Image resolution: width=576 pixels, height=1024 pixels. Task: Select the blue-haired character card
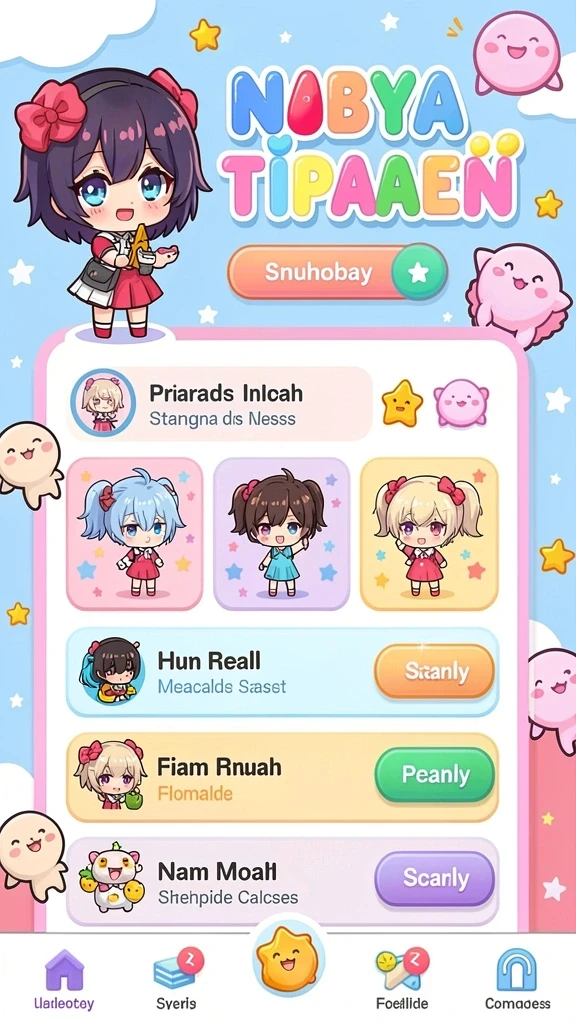(x=135, y=534)
